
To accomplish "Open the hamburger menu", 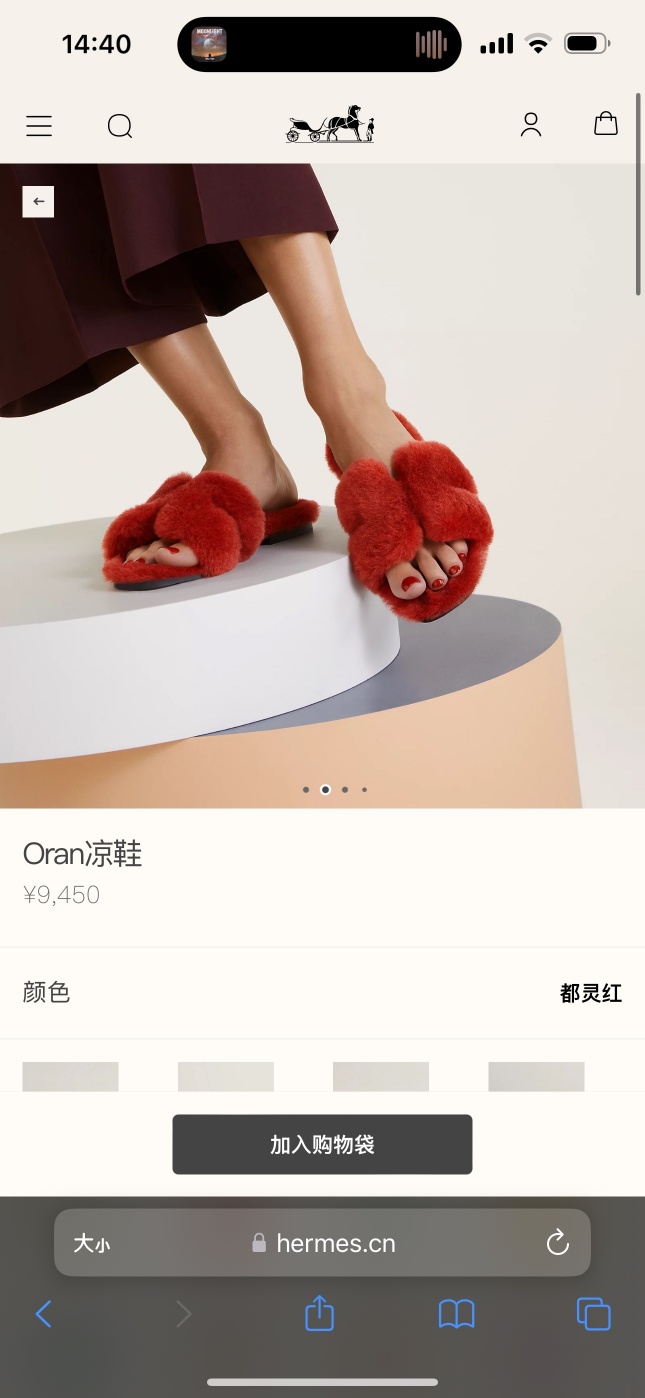I will (39, 126).
